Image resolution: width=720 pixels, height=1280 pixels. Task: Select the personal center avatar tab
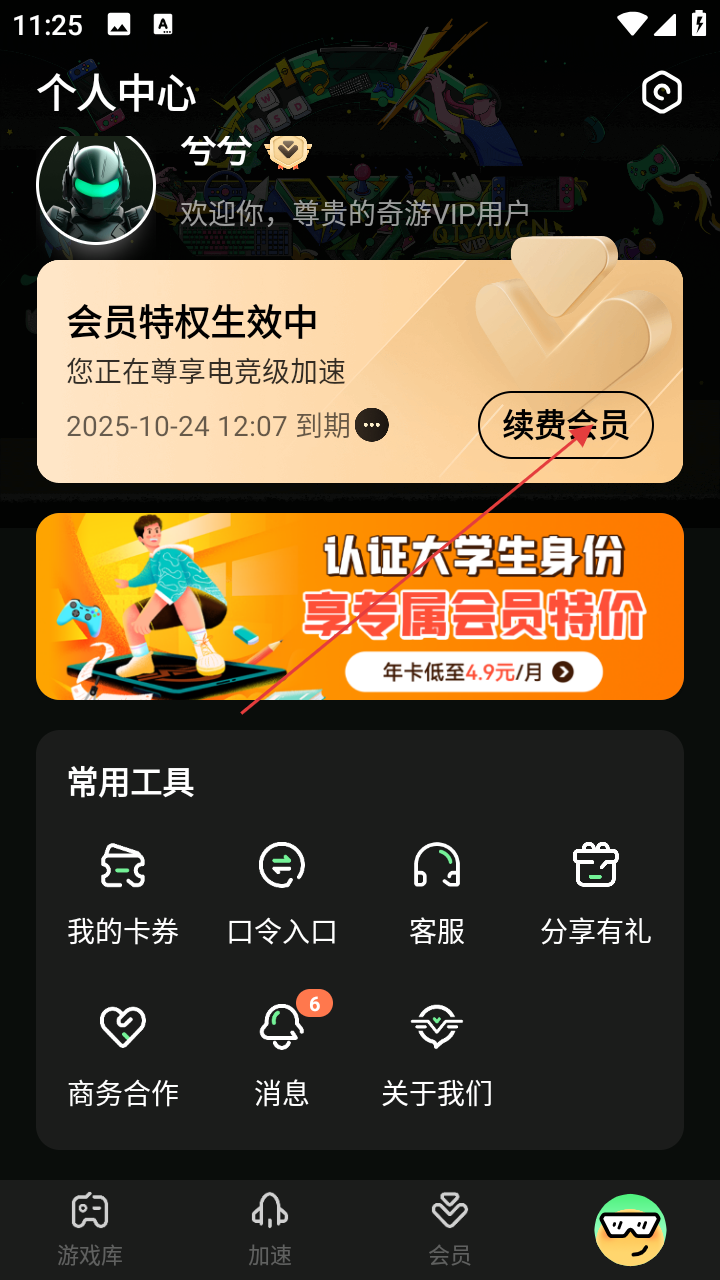point(630,1229)
